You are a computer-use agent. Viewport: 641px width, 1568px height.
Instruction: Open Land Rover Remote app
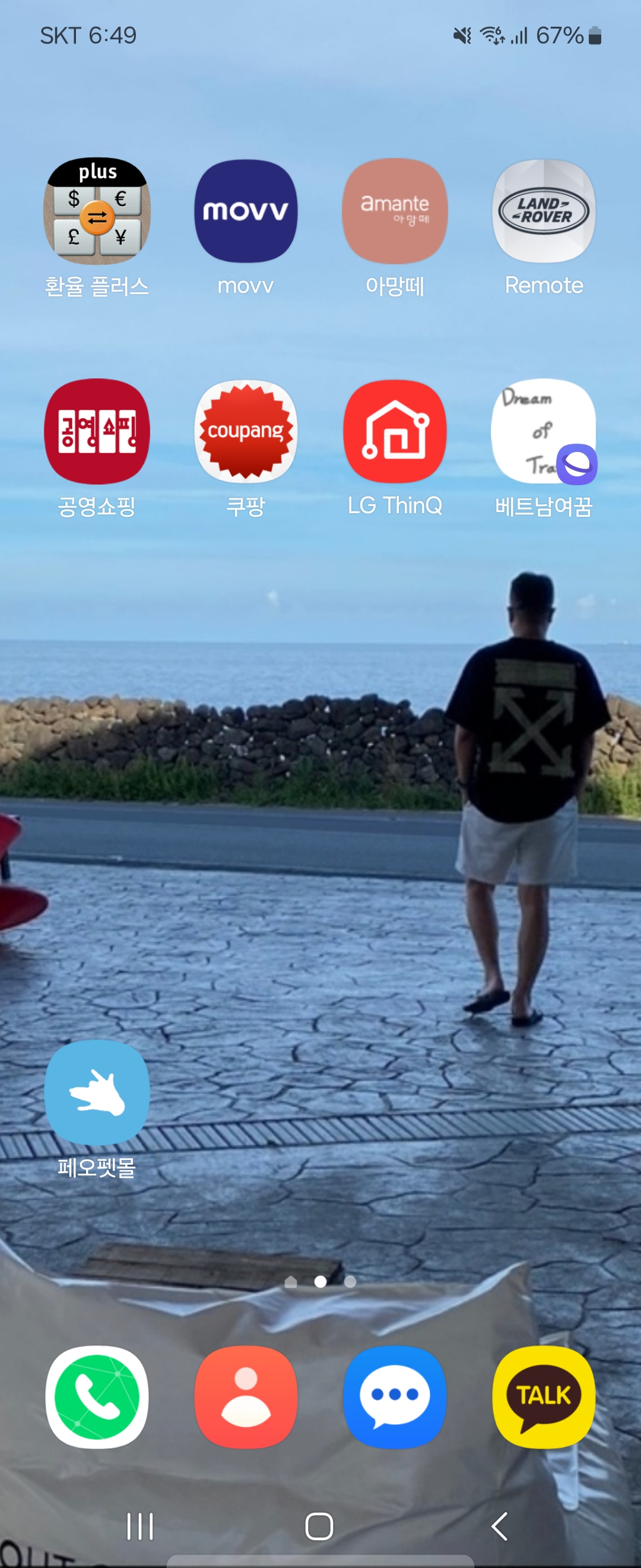coord(544,211)
